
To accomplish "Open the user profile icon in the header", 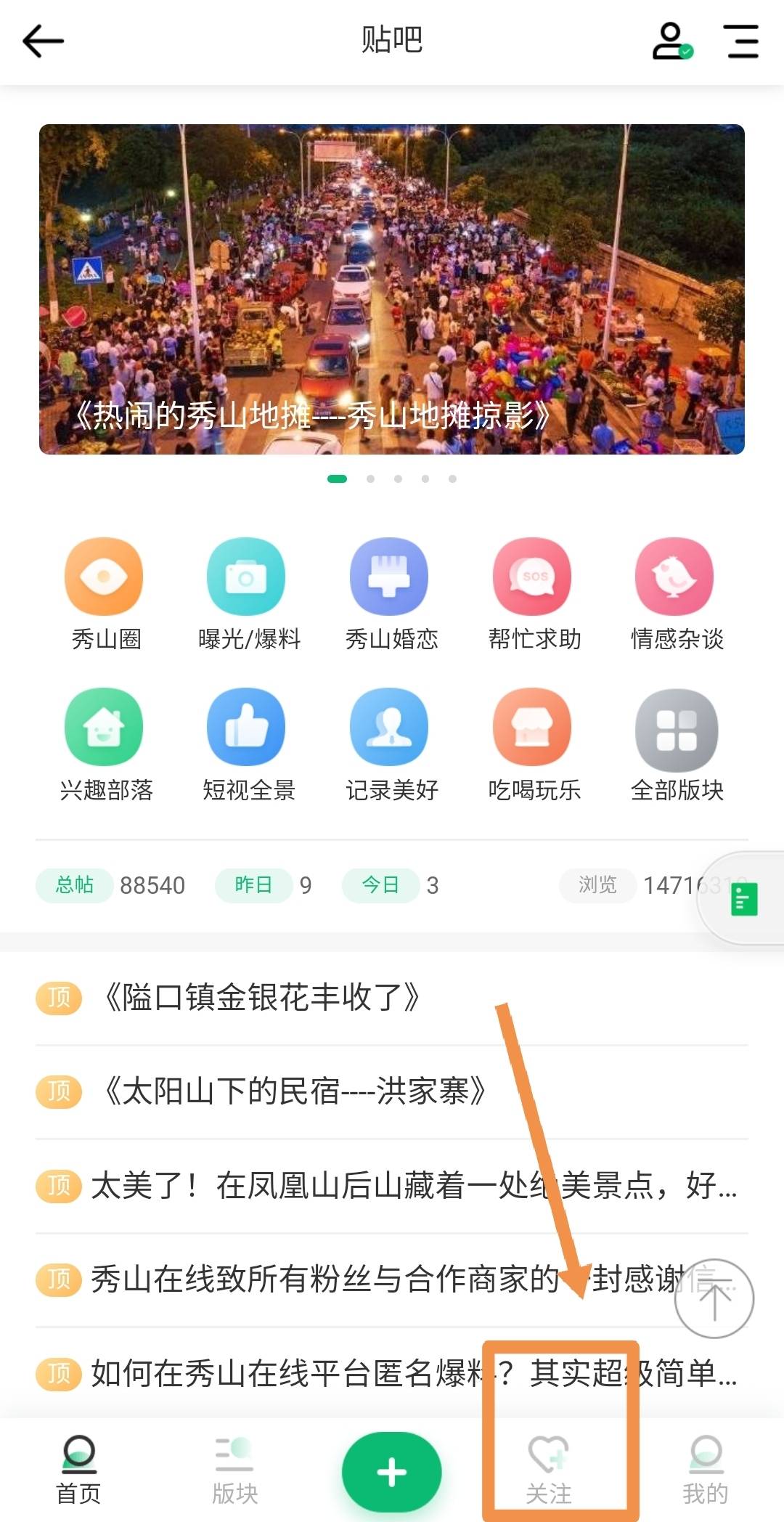I will pos(671,41).
